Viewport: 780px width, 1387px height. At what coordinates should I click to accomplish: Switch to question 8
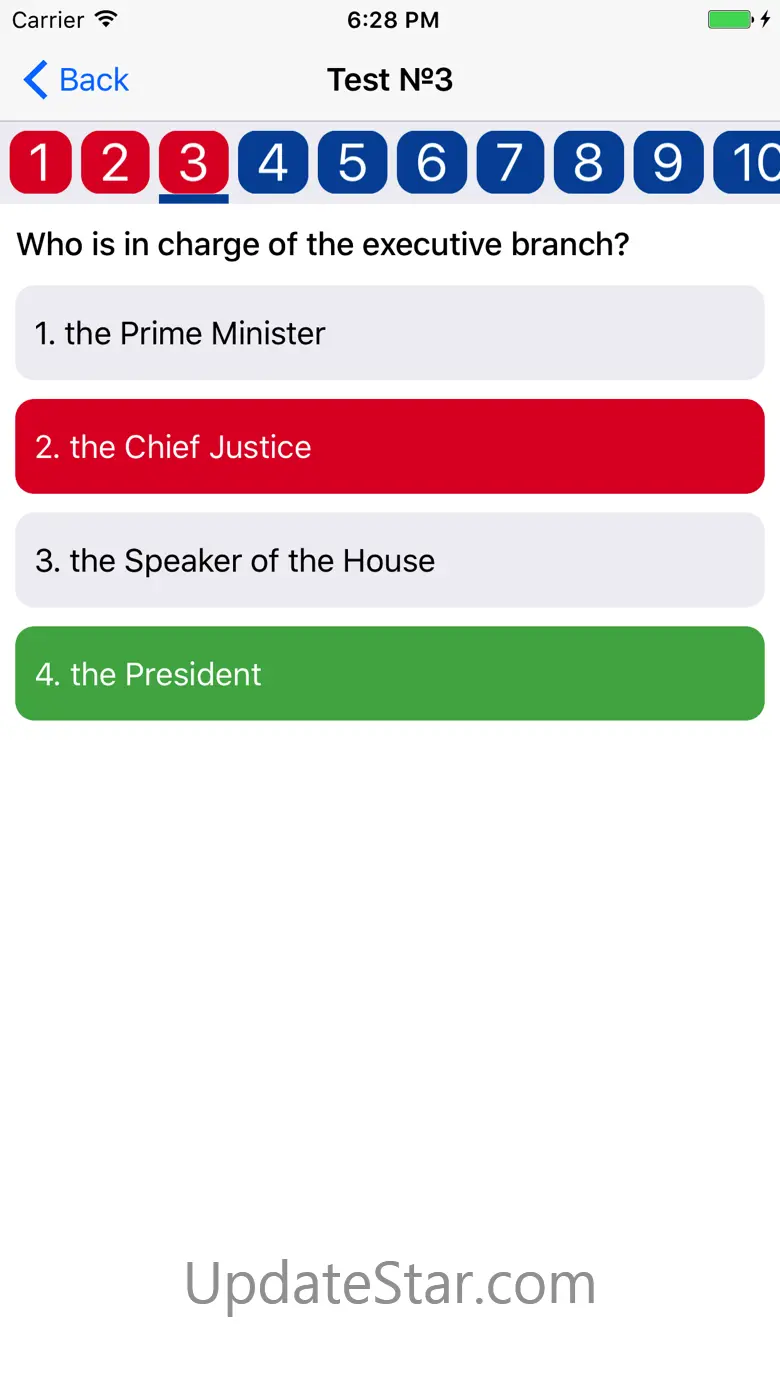(589, 162)
